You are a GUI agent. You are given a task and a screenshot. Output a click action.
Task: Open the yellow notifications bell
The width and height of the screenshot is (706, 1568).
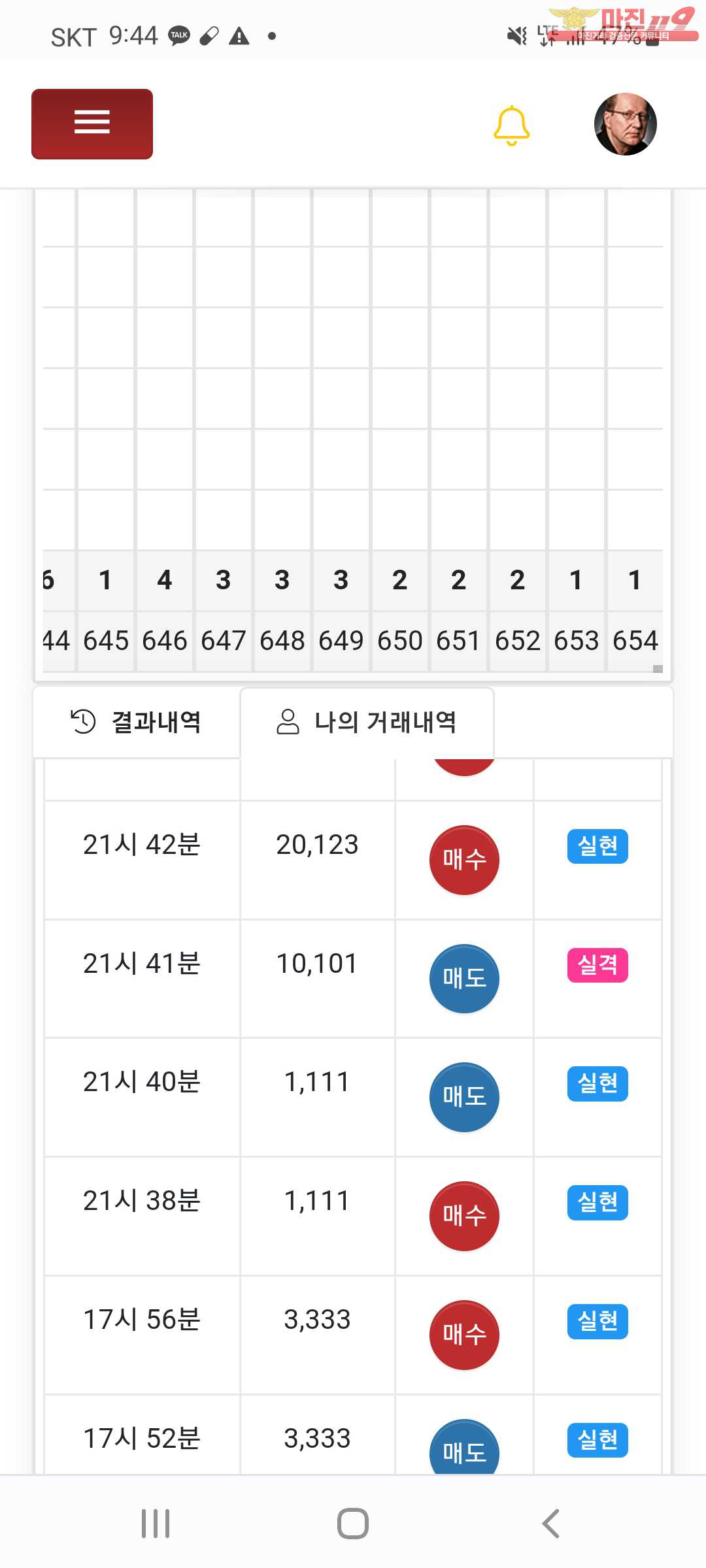(x=511, y=125)
